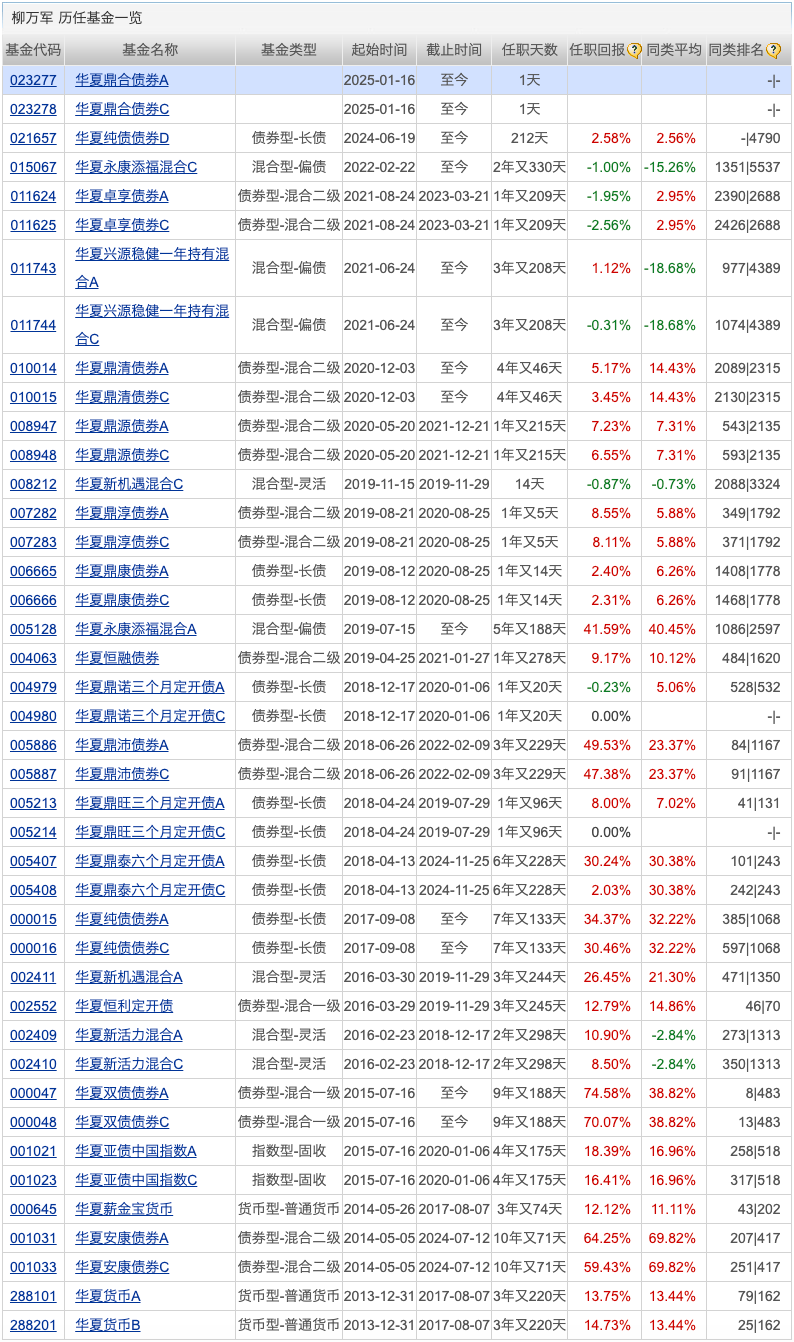
Task: Show the help tip next to 同类排名
Action: click(773, 50)
